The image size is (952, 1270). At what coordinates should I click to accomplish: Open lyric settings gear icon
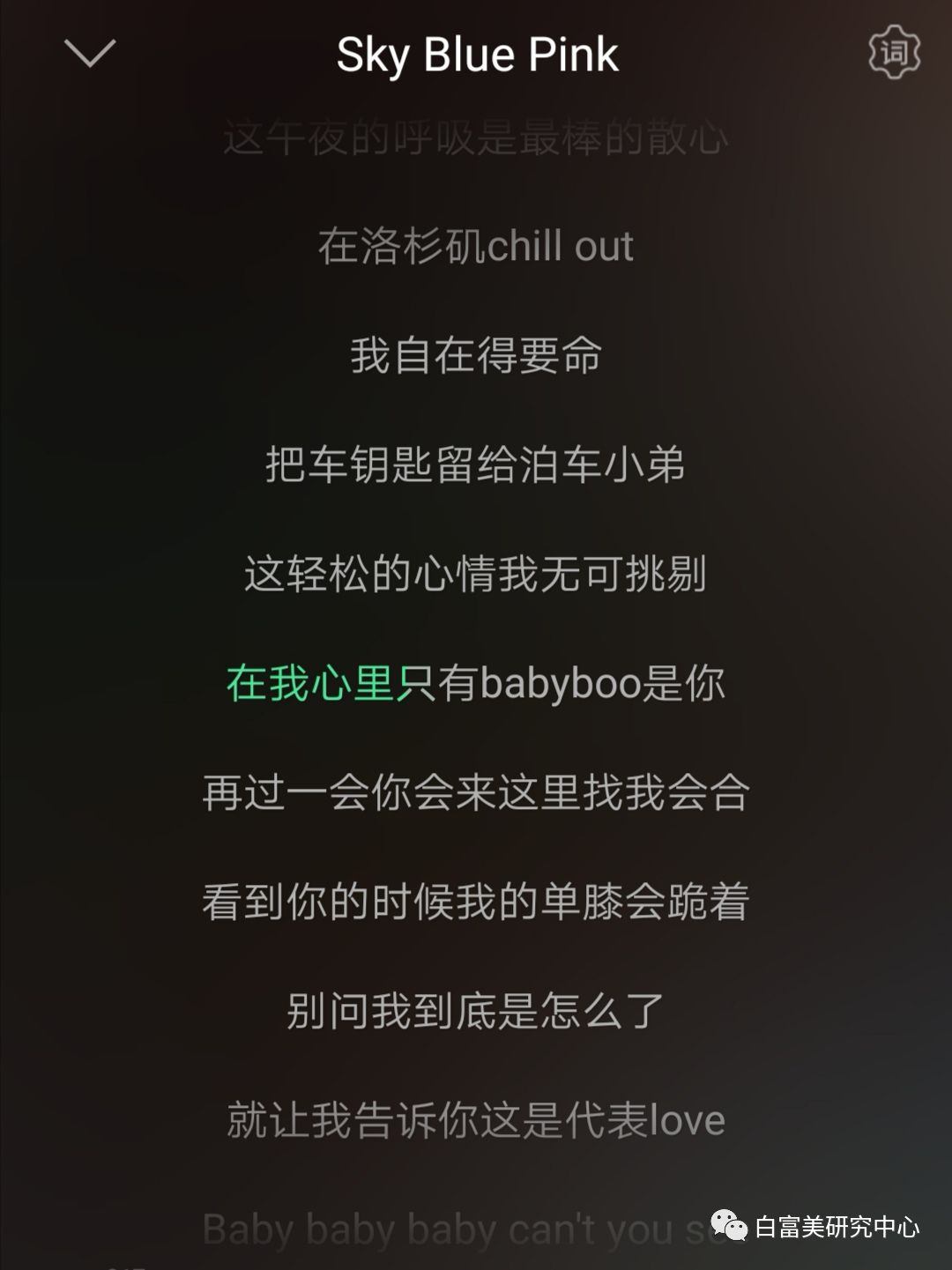(x=894, y=53)
